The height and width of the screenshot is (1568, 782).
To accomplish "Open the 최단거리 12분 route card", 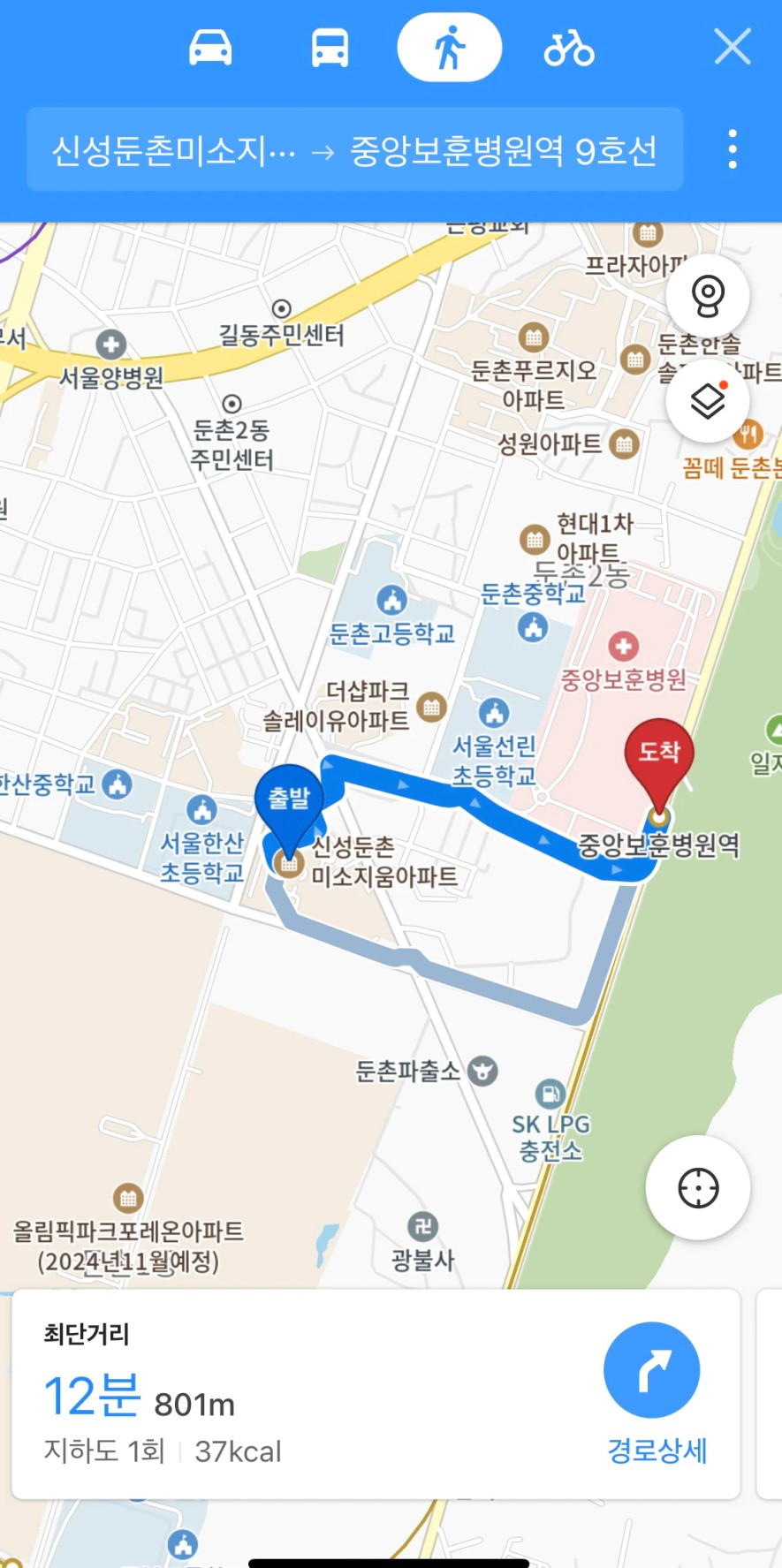I will 376,1395.
